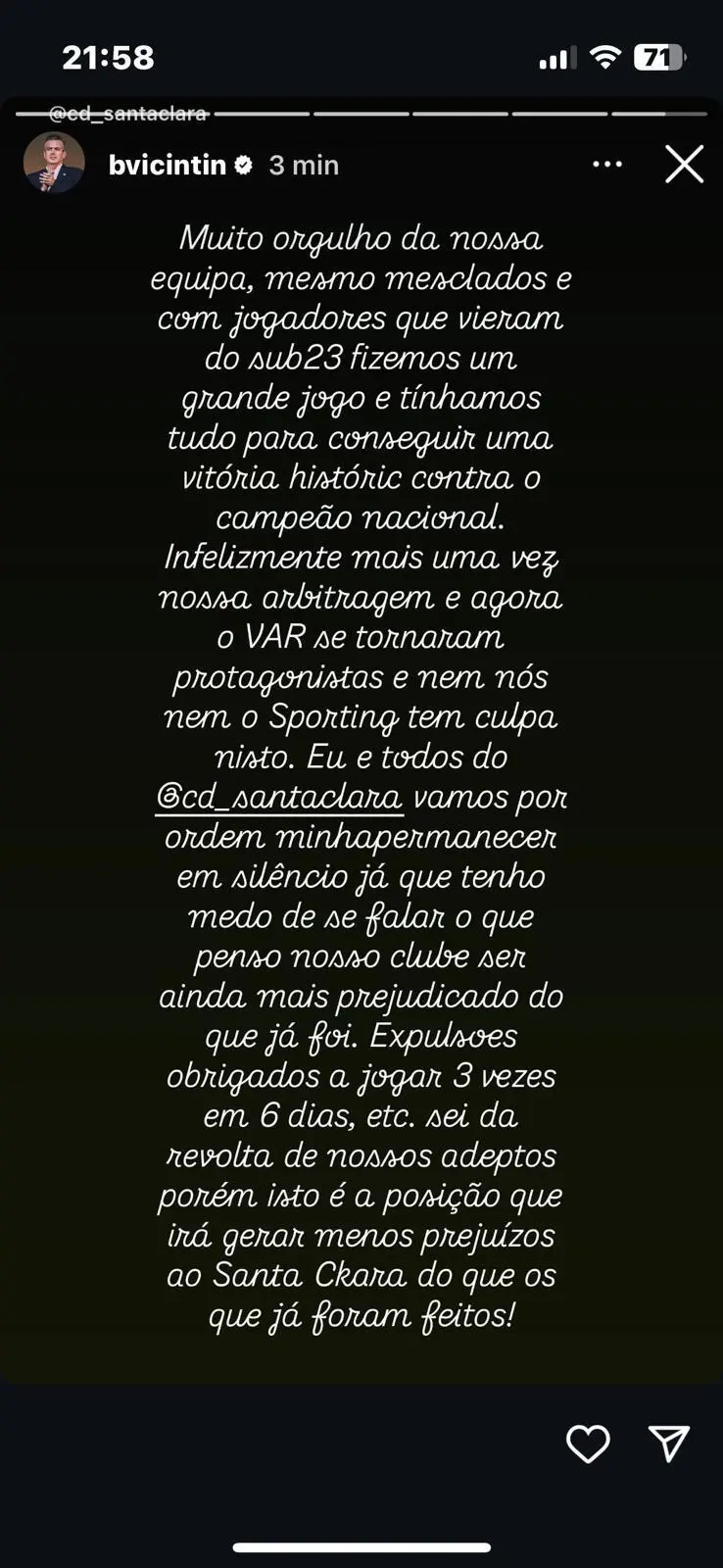Open the bvicintin username link
This screenshot has width=723, height=1568.
point(168,165)
